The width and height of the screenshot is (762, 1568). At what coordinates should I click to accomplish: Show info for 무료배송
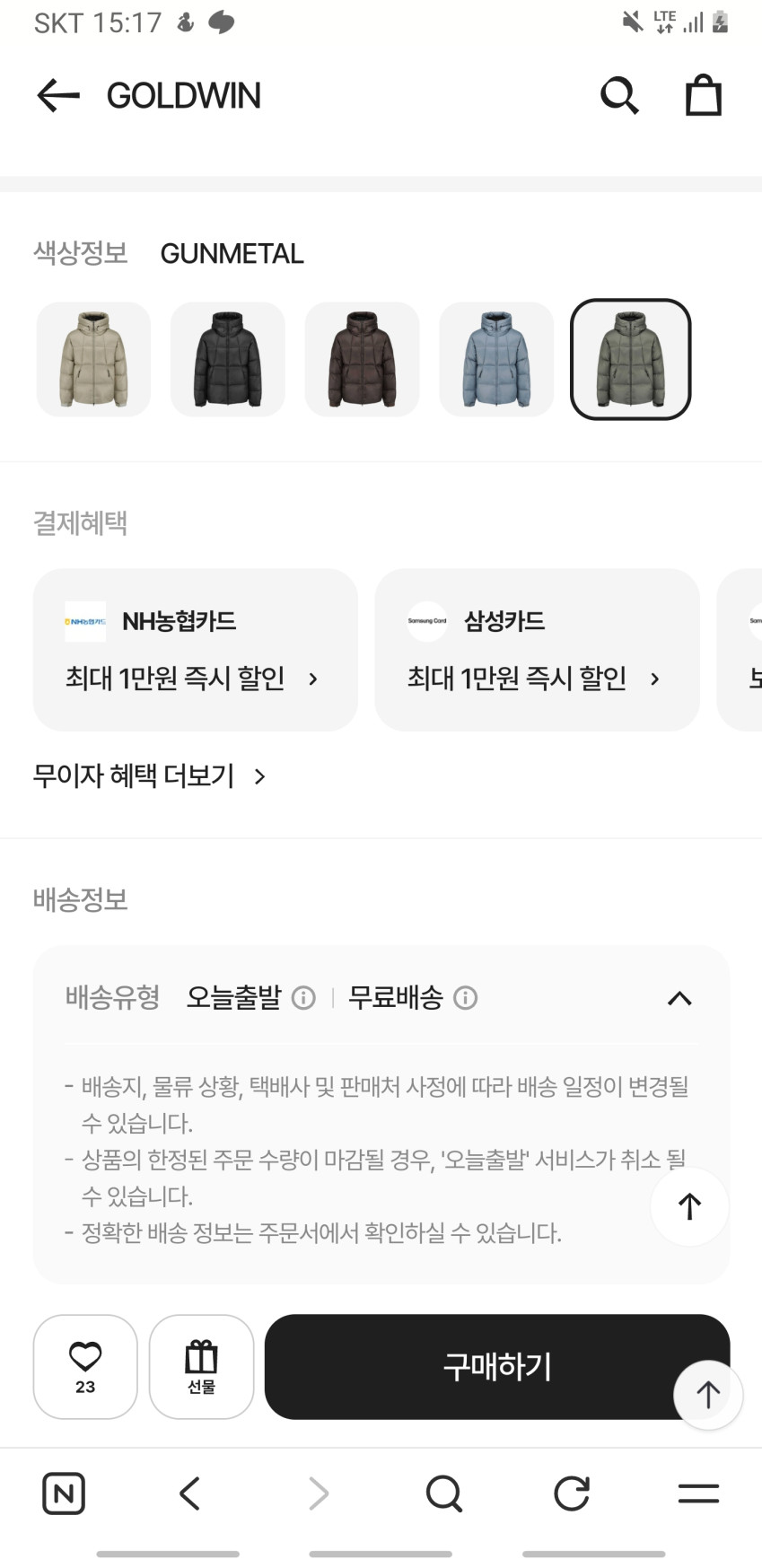click(466, 998)
